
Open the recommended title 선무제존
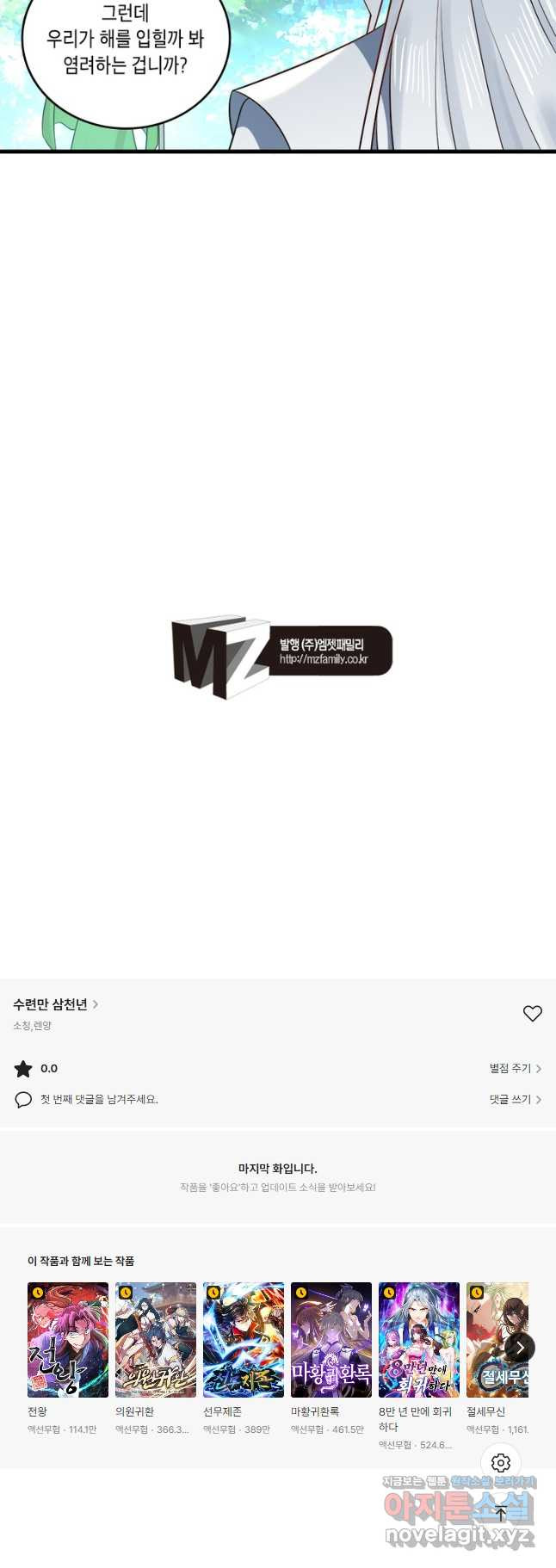[244, 1339]
